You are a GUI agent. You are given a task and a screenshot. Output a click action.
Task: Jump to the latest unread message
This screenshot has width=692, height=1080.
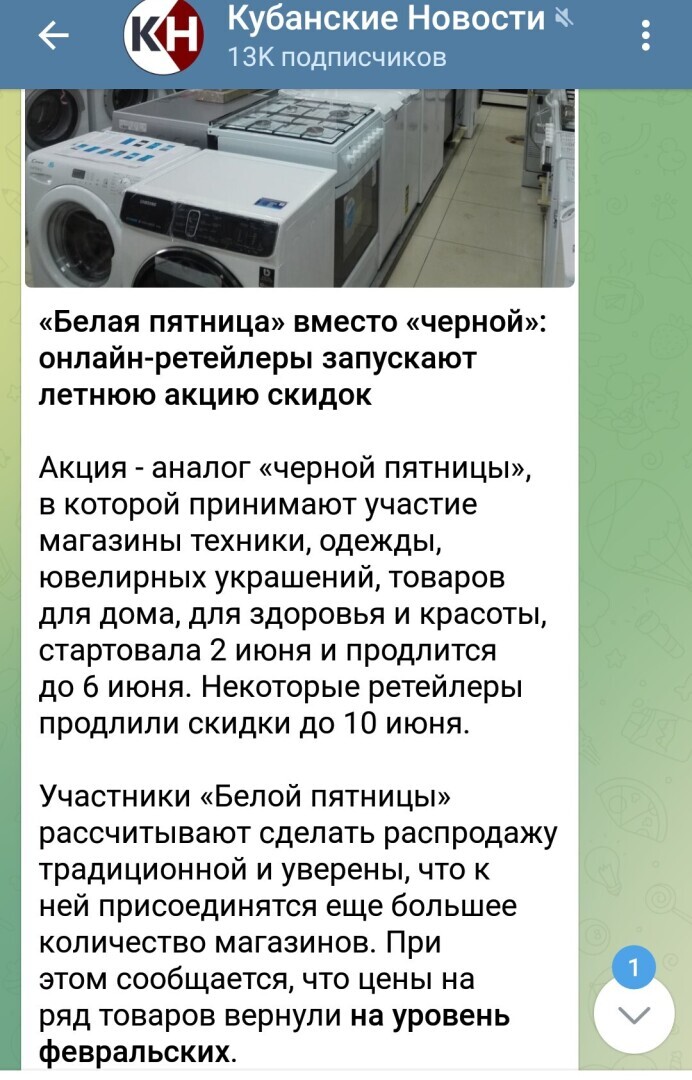click(x=633, y=1012)
